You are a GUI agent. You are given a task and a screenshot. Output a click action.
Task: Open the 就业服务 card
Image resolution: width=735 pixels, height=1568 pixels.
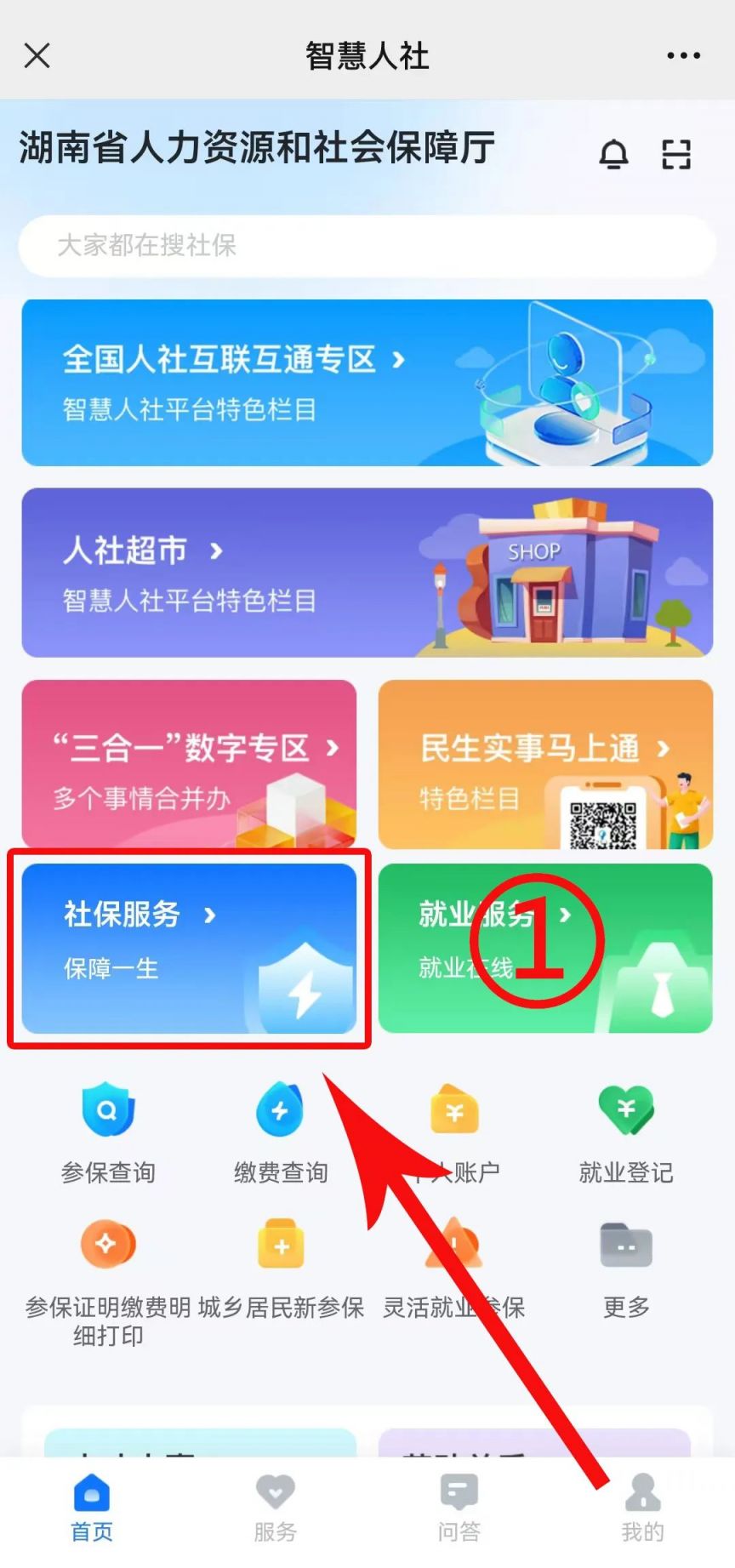pos(545,949)
